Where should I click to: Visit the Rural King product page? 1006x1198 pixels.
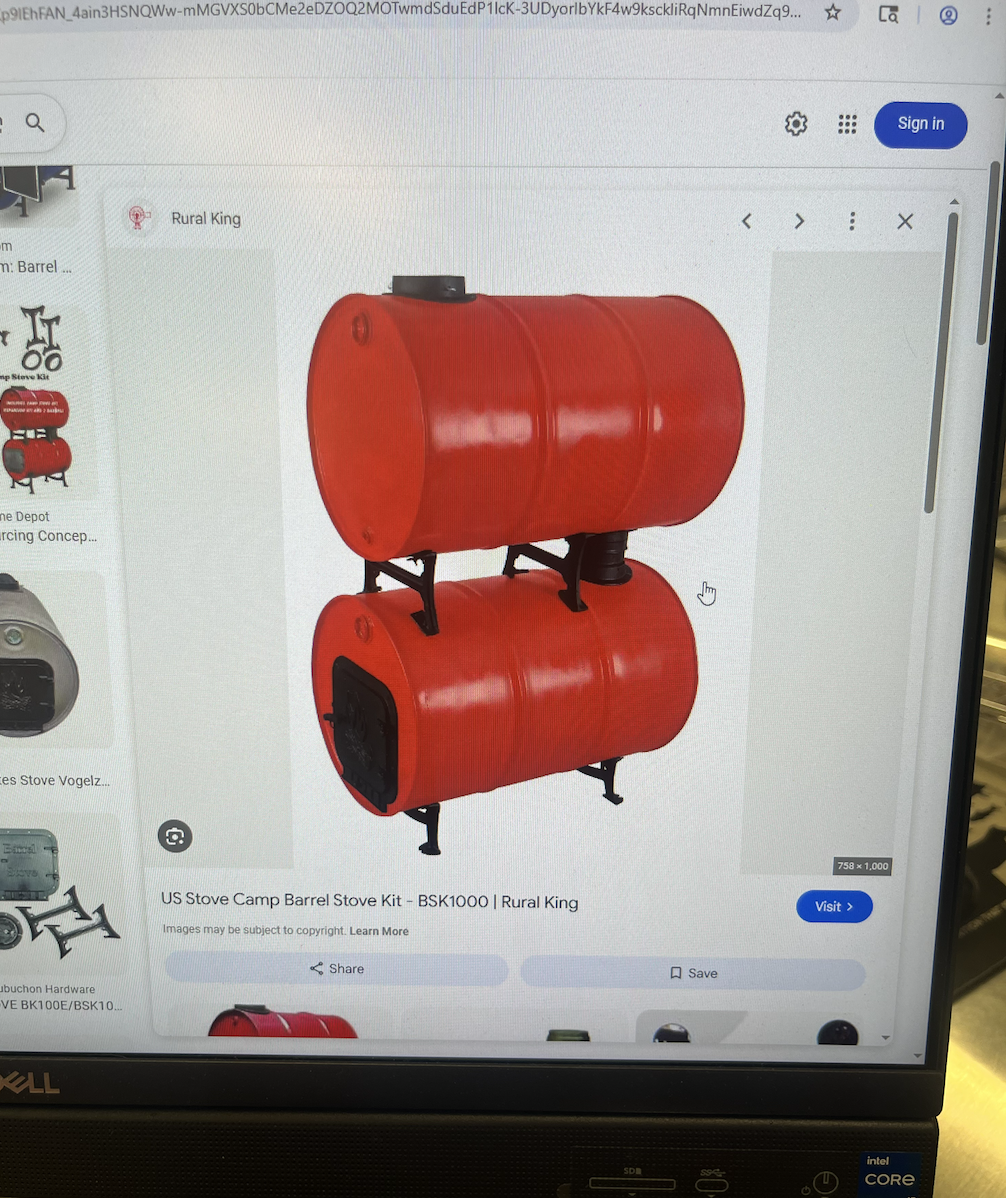(x=834, y=906)
